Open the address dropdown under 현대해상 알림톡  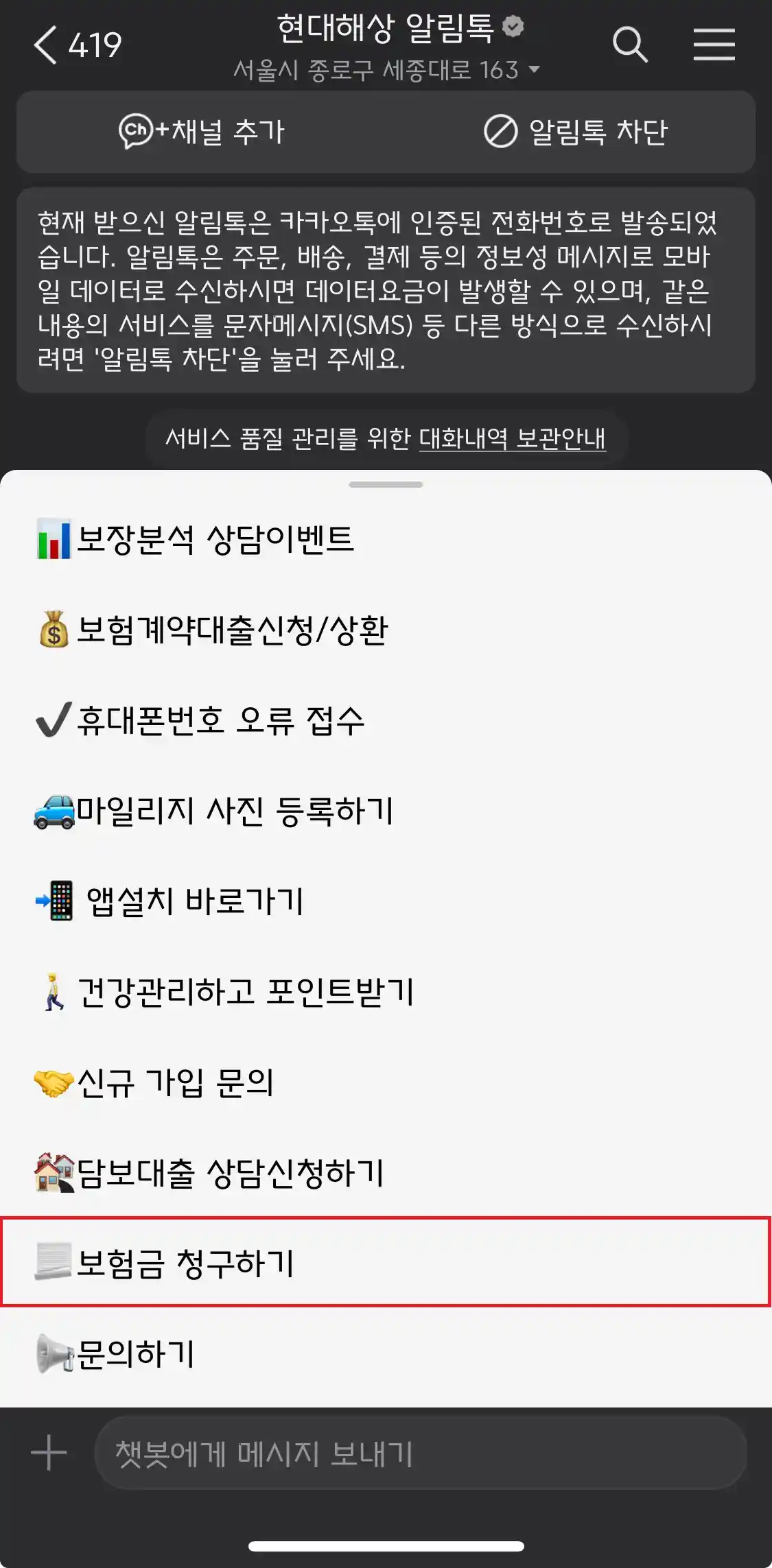pos(384,69)
